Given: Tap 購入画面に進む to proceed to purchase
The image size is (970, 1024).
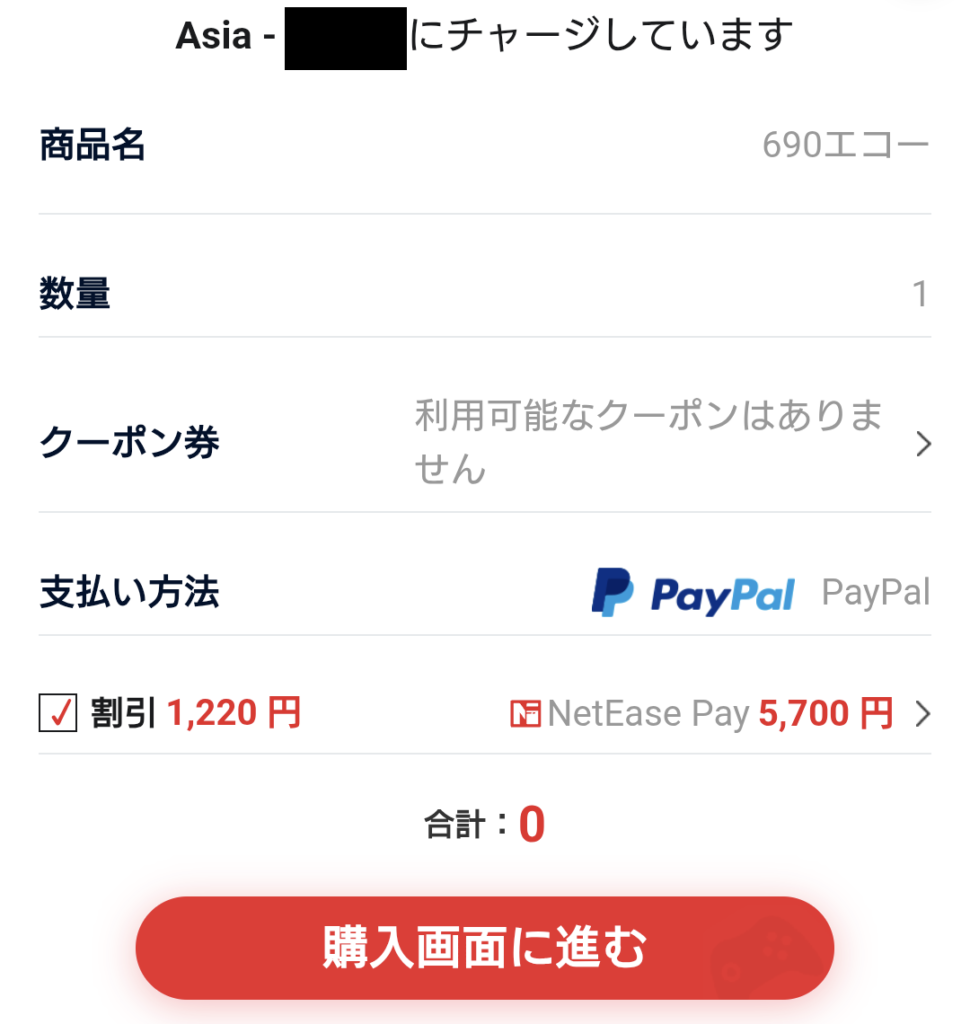Looking at the screenshot, I should pos(484,947).
